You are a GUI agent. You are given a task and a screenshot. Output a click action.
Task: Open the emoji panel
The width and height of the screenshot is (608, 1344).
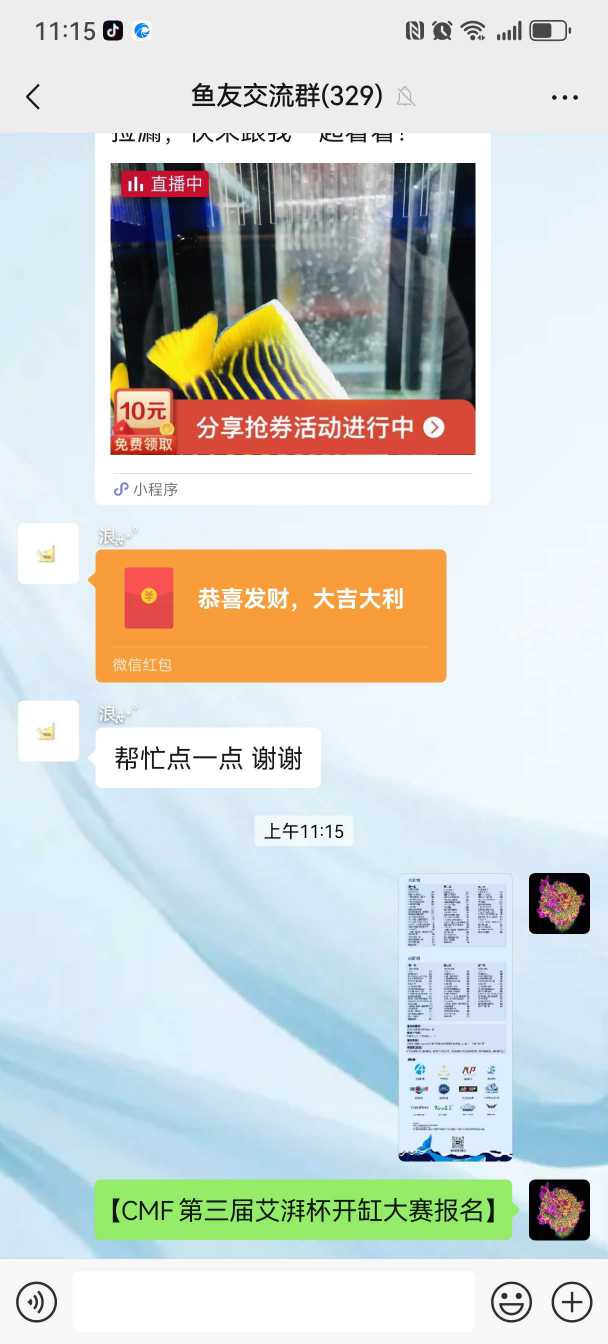[511, 1302]
